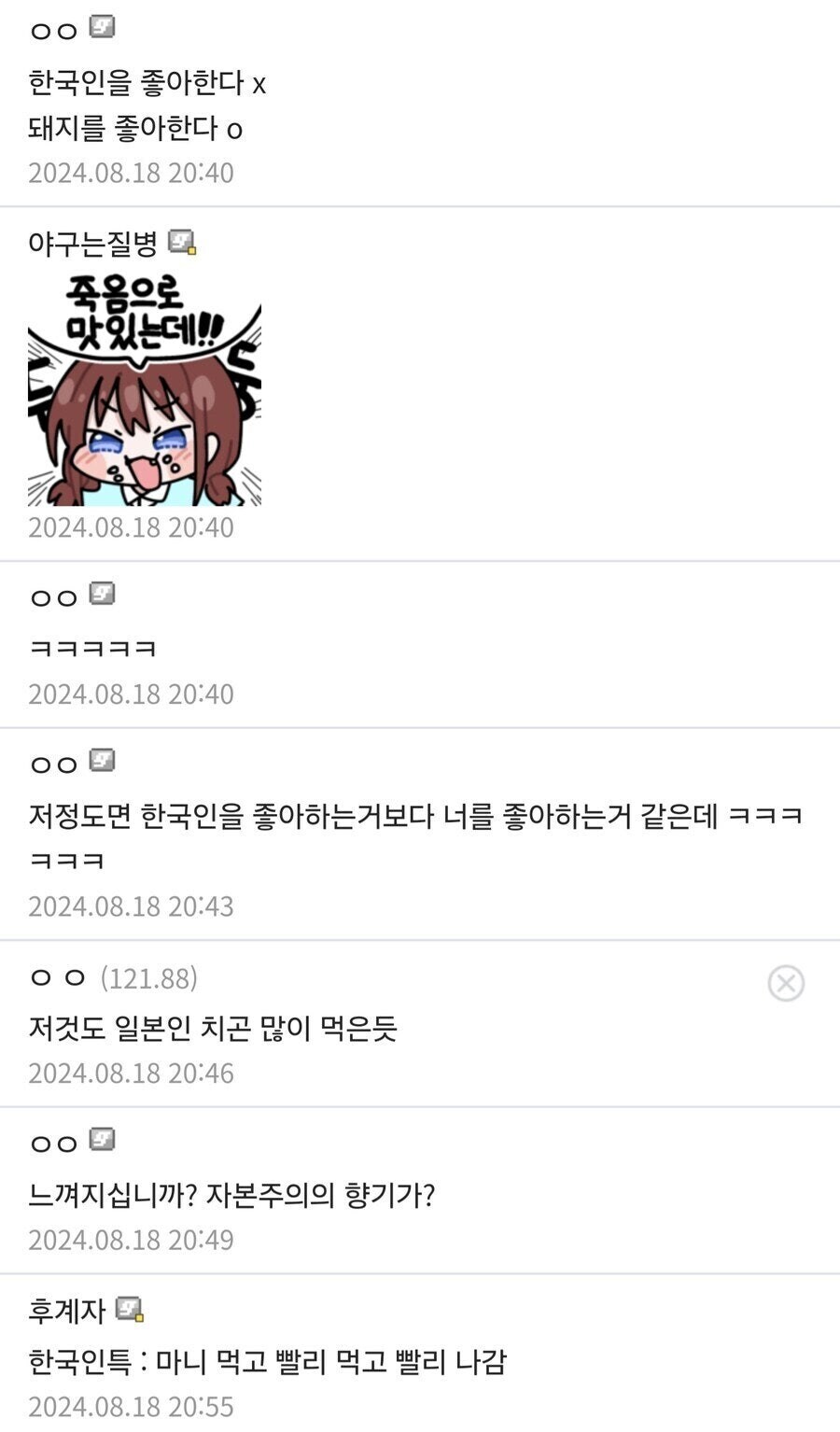This screenshot has height=1432, width=840.
Task: Open the profile of user 야구는질병
Action: (x=93, y=244)
